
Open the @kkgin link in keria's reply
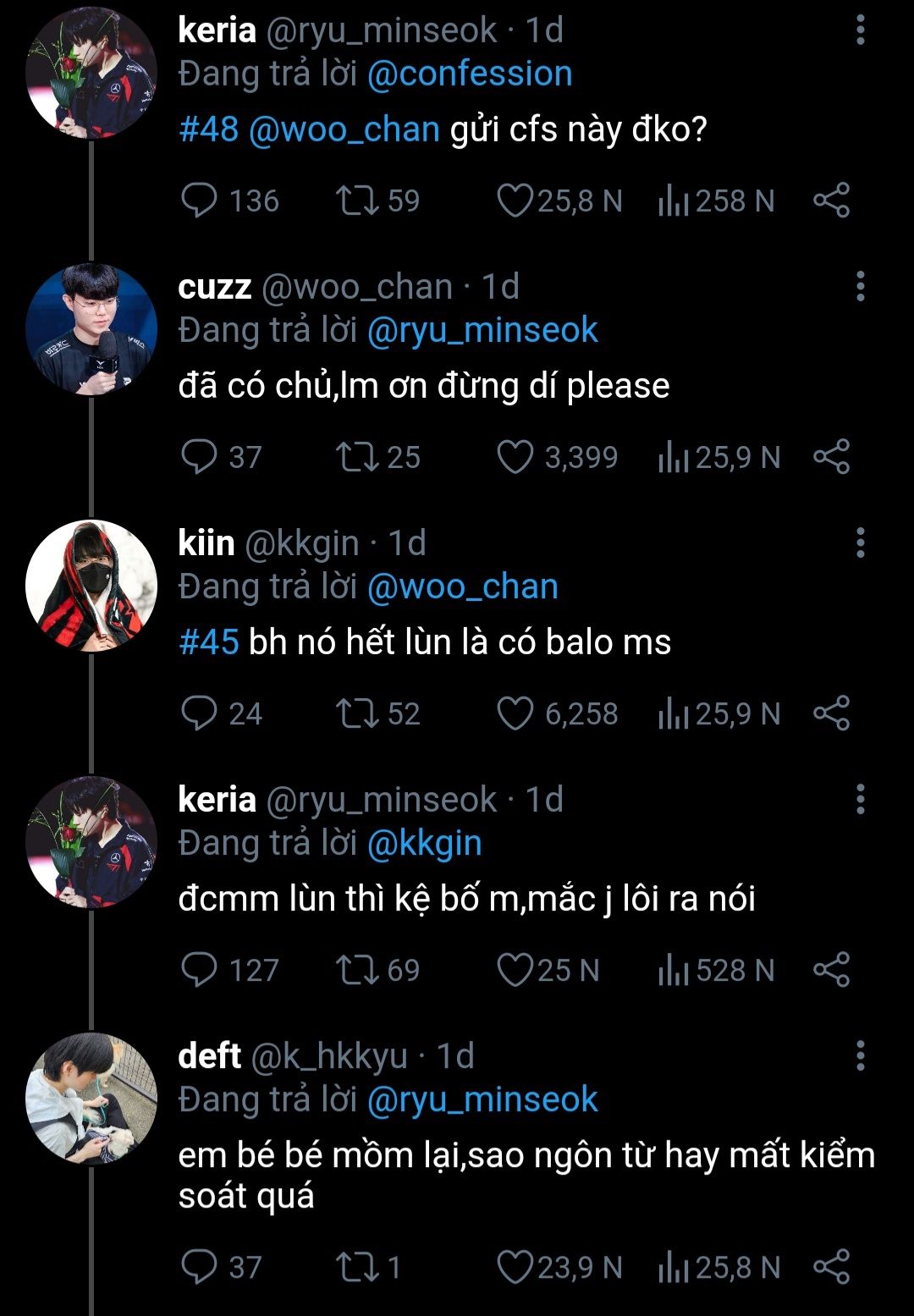(x=424, y=844)
